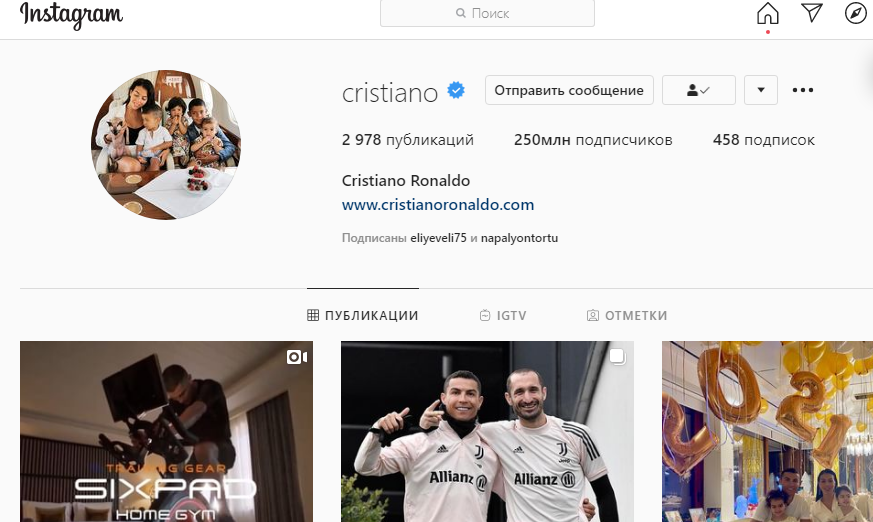Go to the home feed icon
This screenshot has width=873, height=522.
click(767, 13)
